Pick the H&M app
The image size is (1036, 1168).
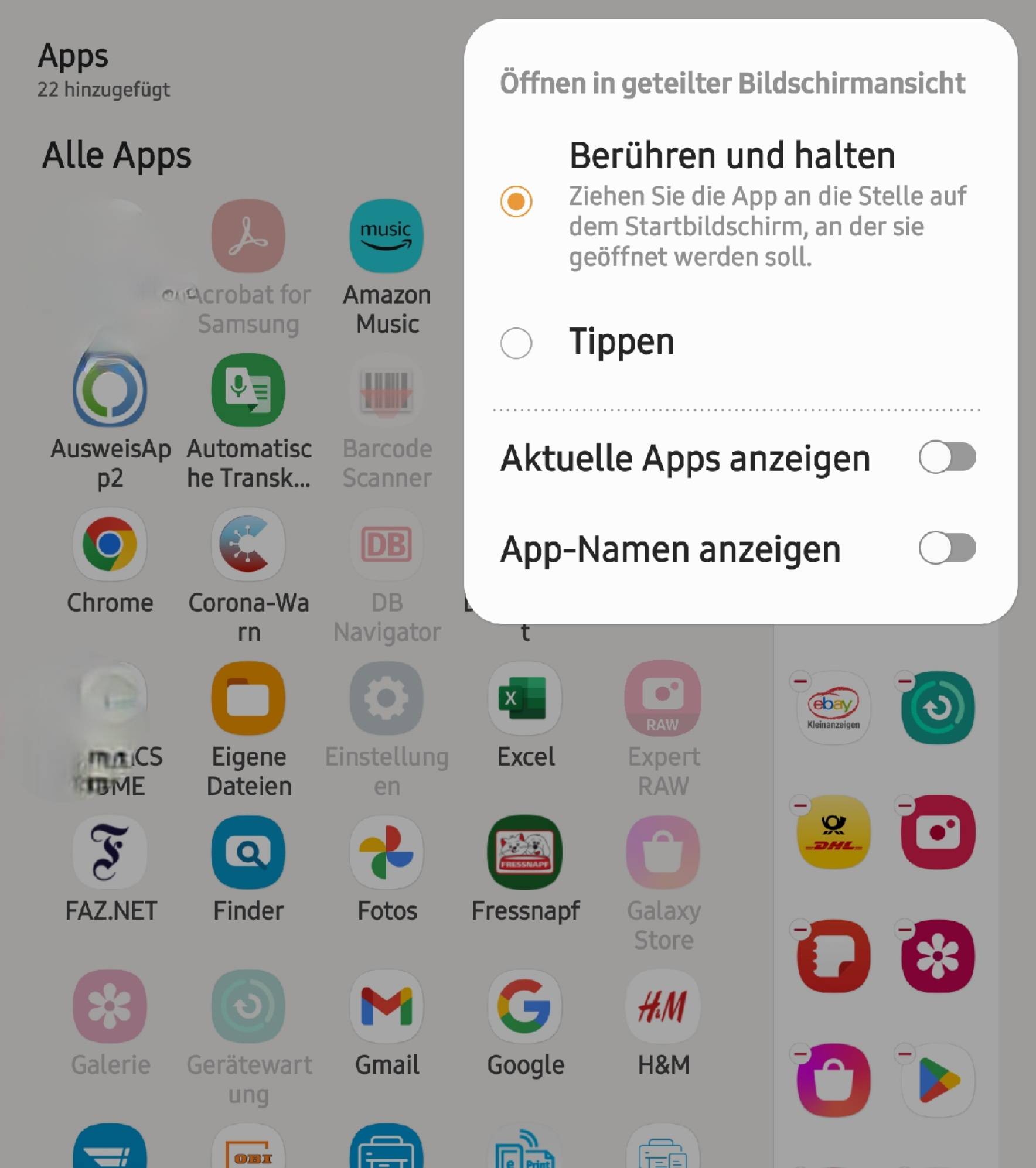pos(663,1006)
